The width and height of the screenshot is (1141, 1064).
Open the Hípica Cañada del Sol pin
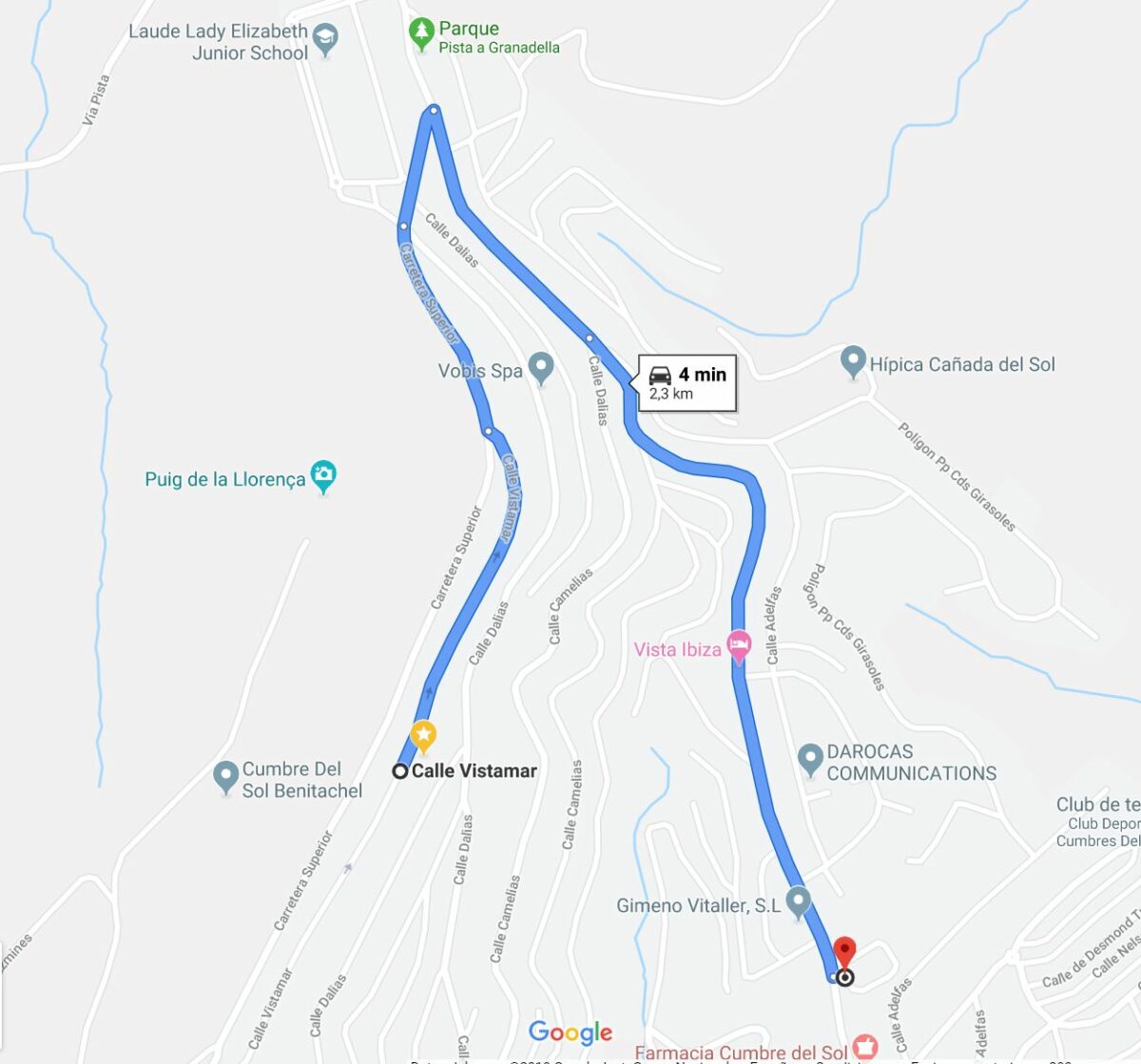[x=853, y=361]
